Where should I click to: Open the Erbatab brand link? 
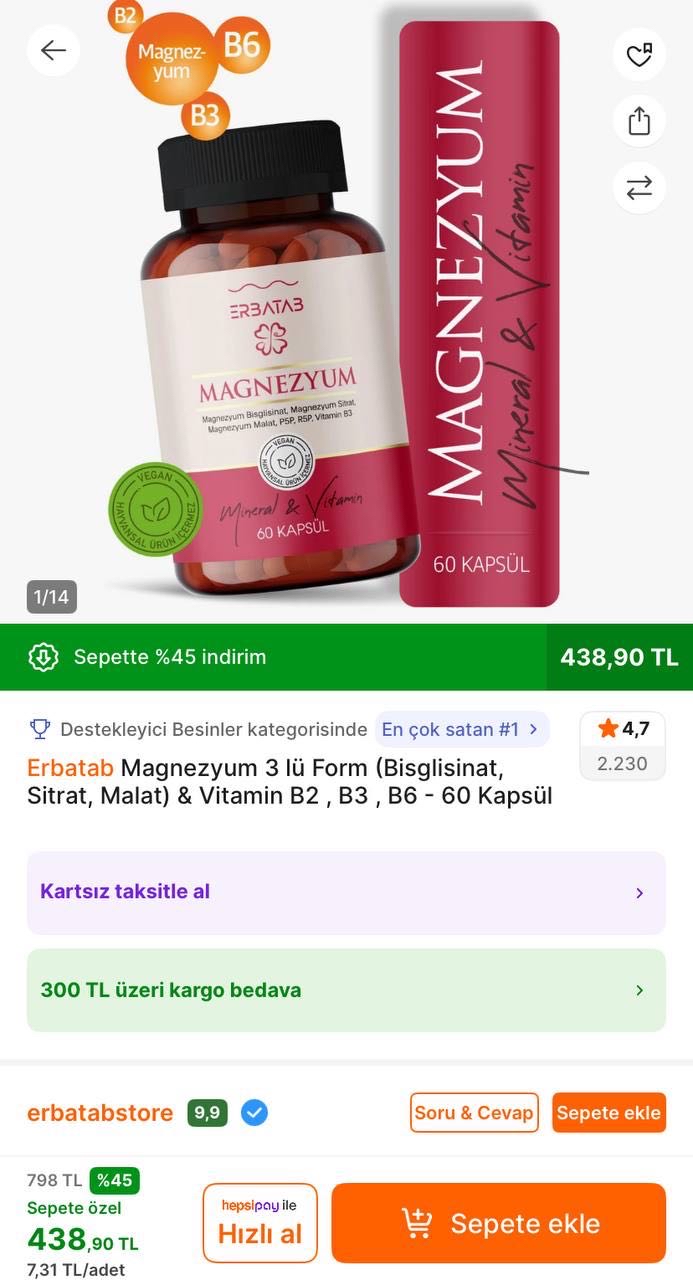70,768
